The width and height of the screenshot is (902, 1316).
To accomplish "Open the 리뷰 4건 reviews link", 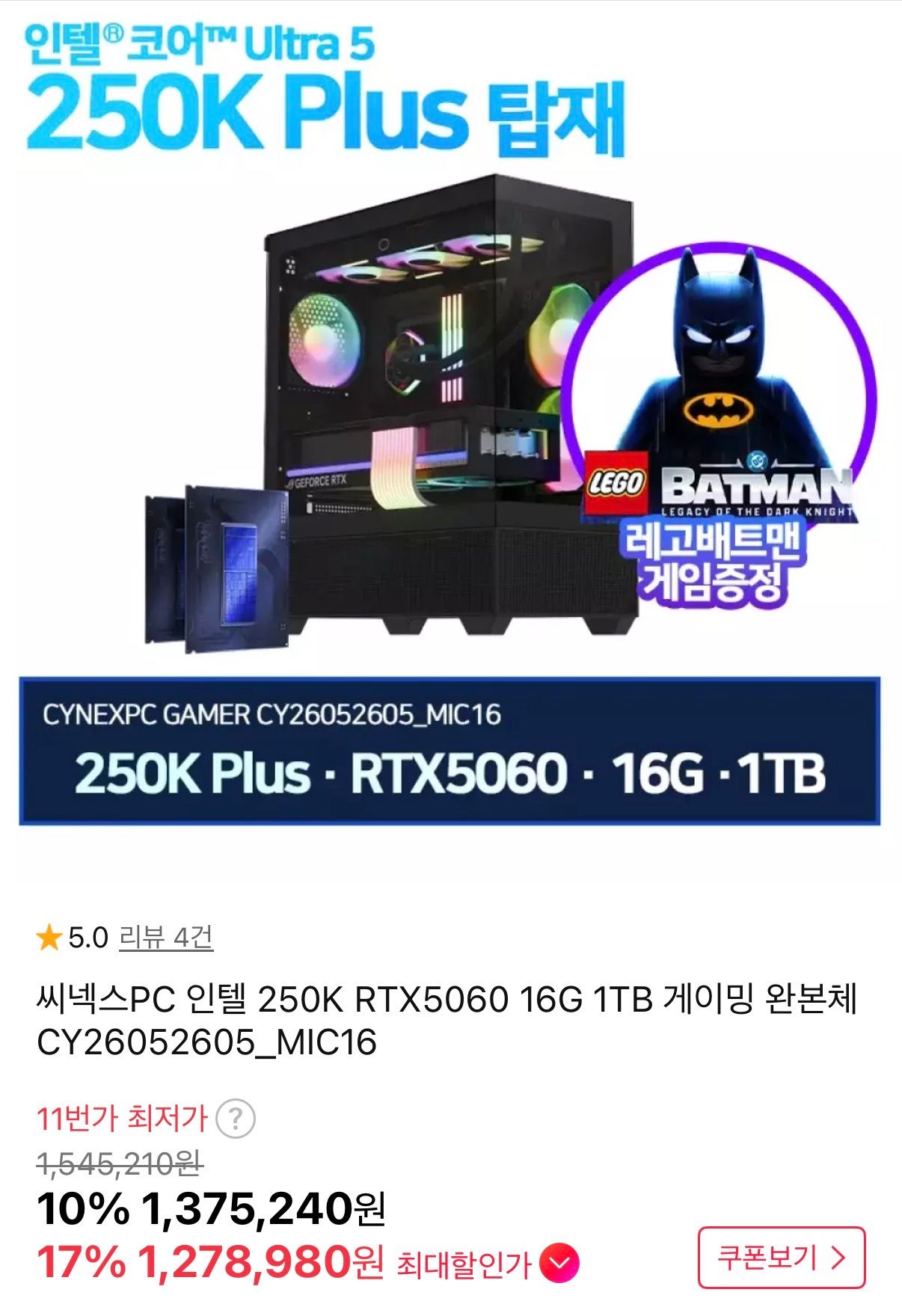I will [x=166, y=938].
